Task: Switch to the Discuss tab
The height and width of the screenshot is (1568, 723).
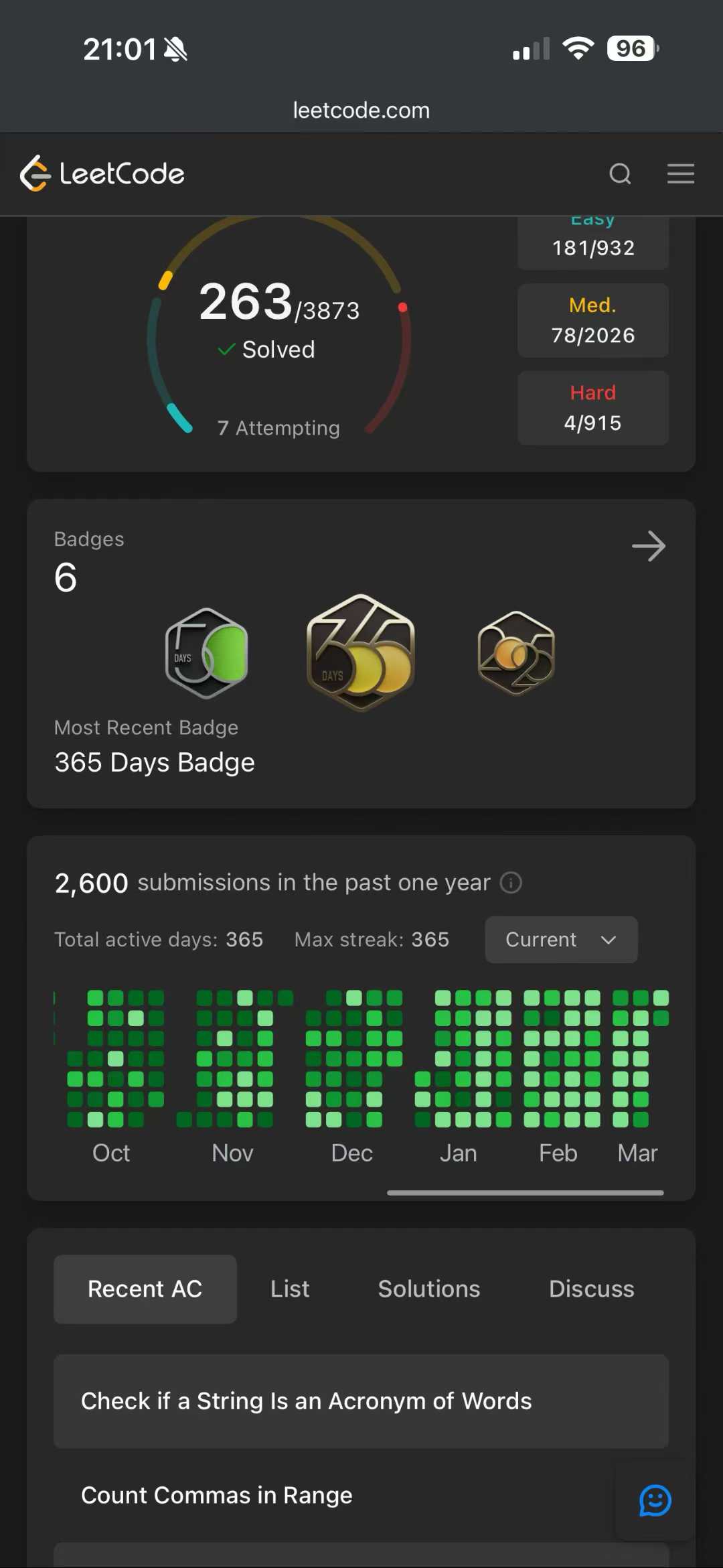Action: pyautogui.click(x=591, y=1289)
